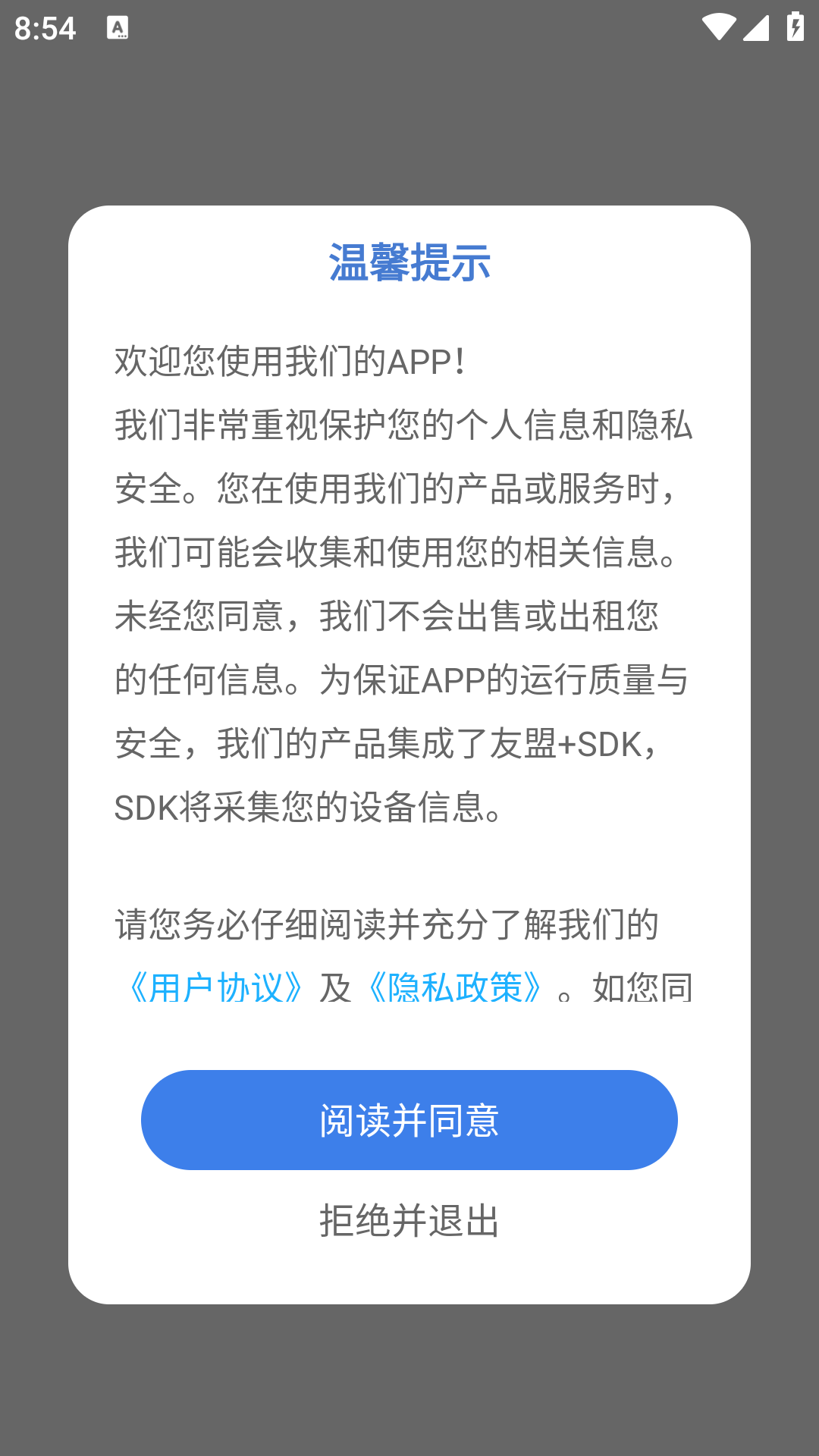Select 拒绝并退出 to decline and exit
Image resolution: width=819 pixels, height=1456 pixels.
pyautogui.click(x=408, y=1221)
